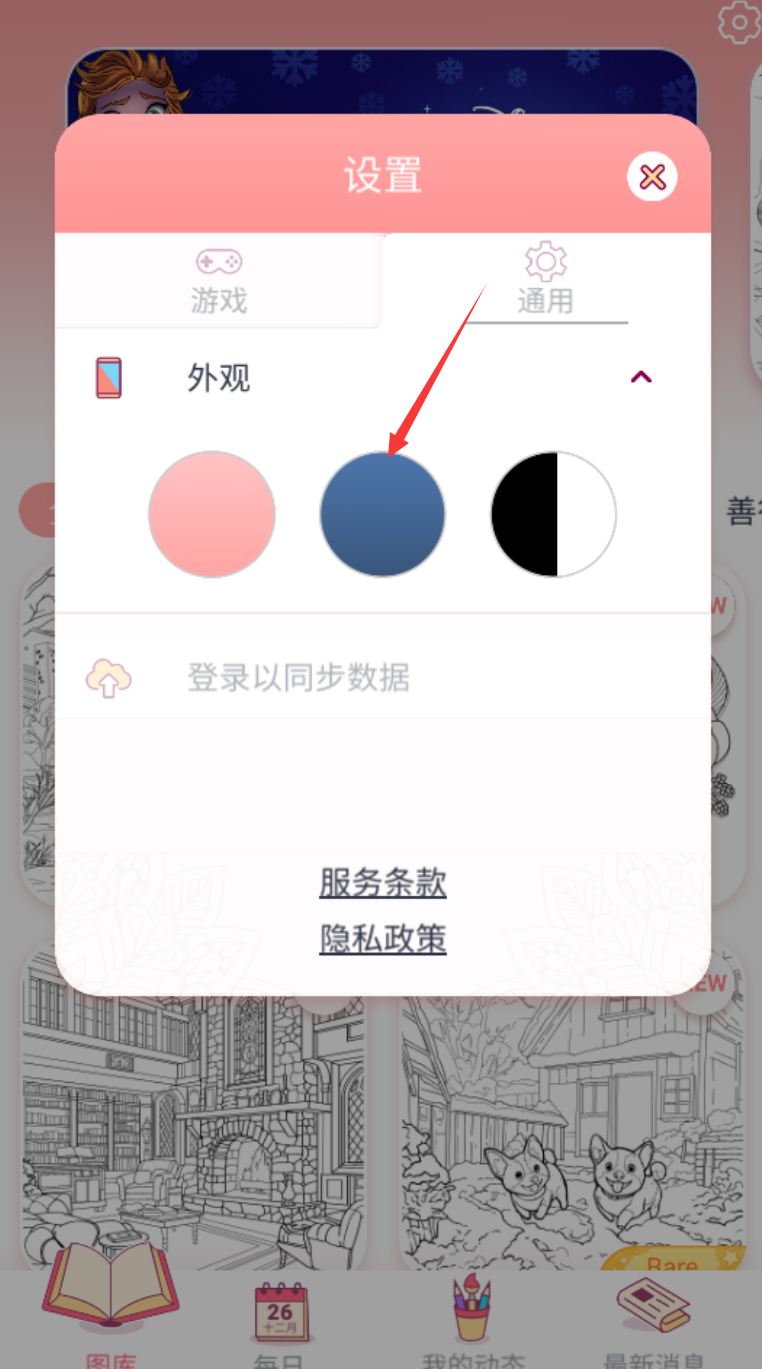Open the 隐私政策 link
Viewport: 762px width, 1369px height.
383,938
